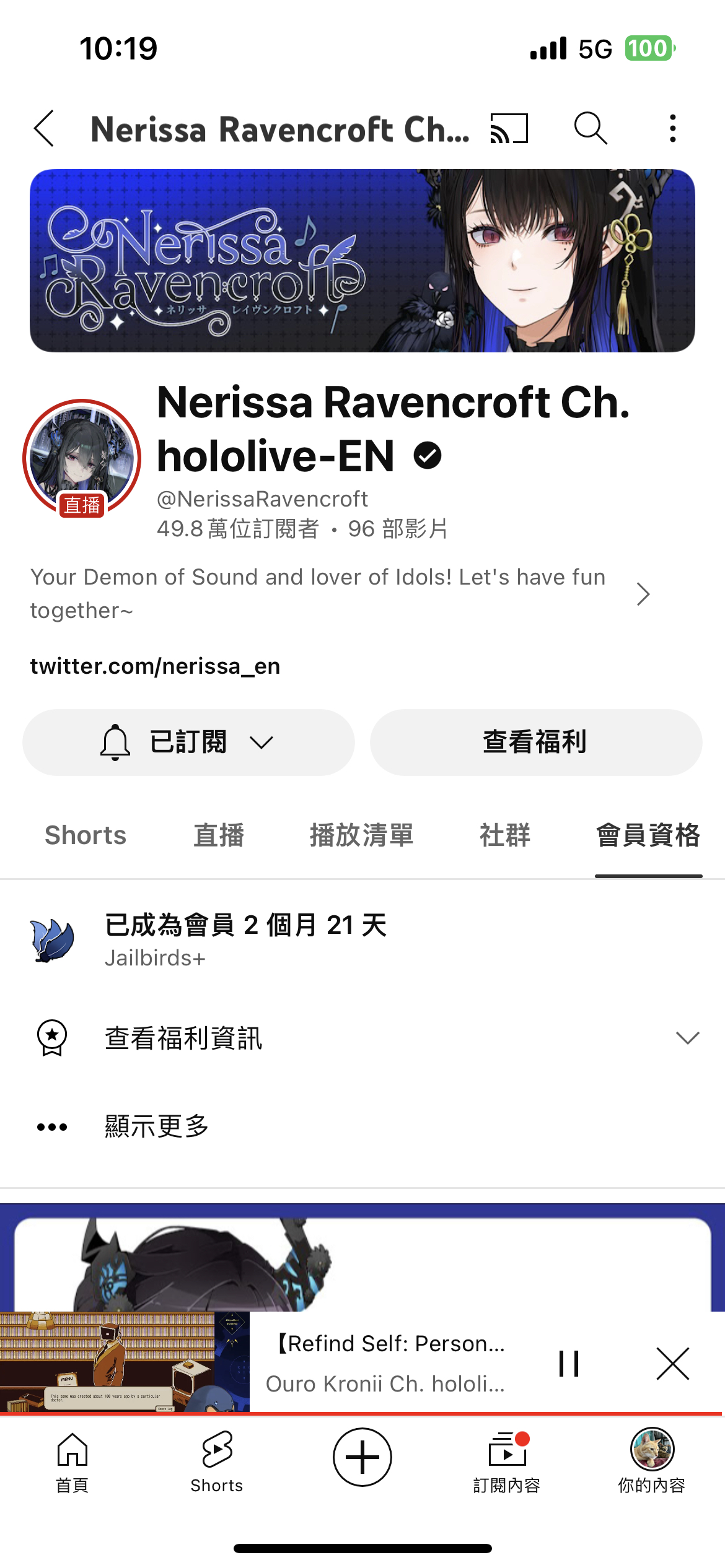Close the mini player

tap(673, 1363)
